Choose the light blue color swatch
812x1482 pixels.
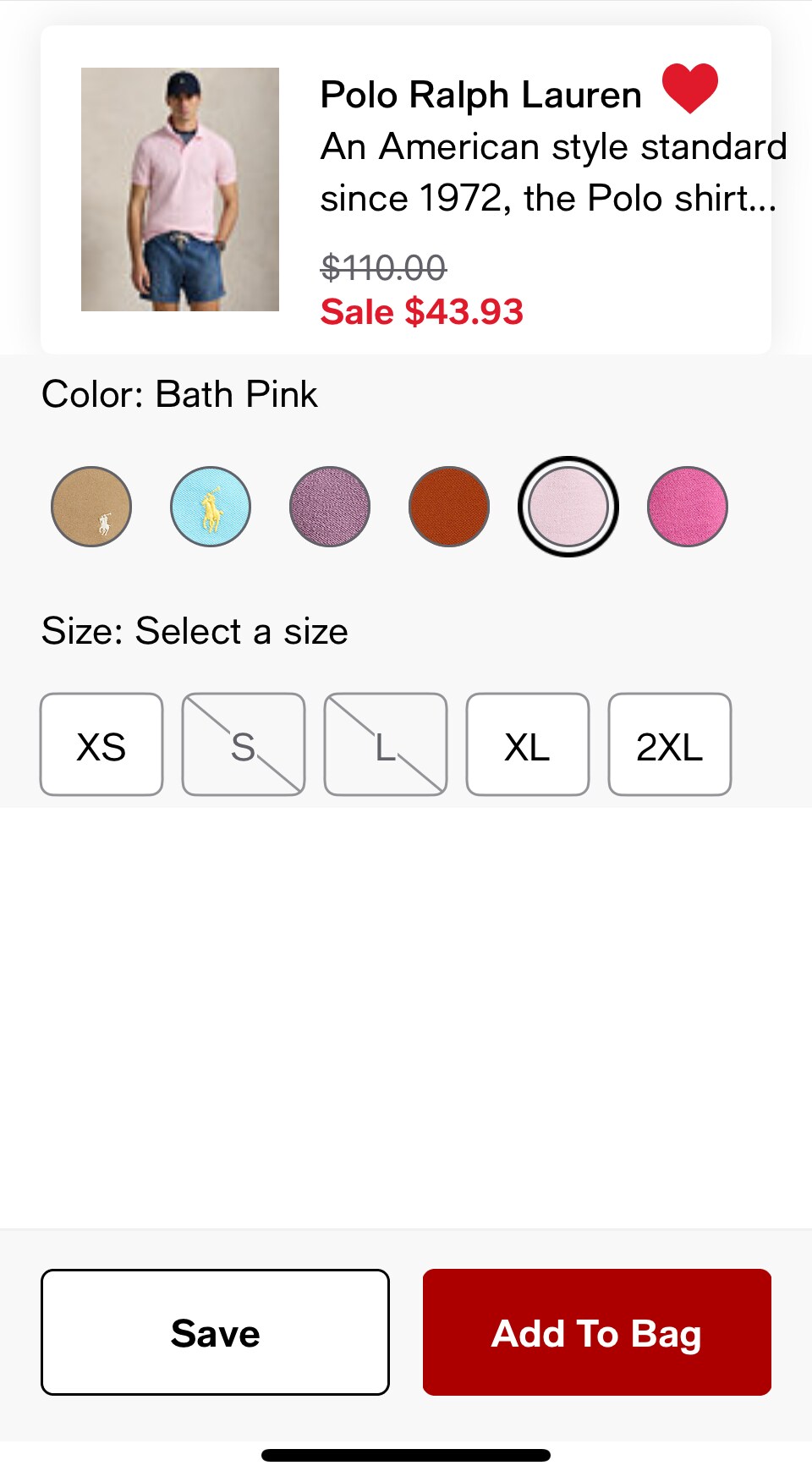[211, 507]
